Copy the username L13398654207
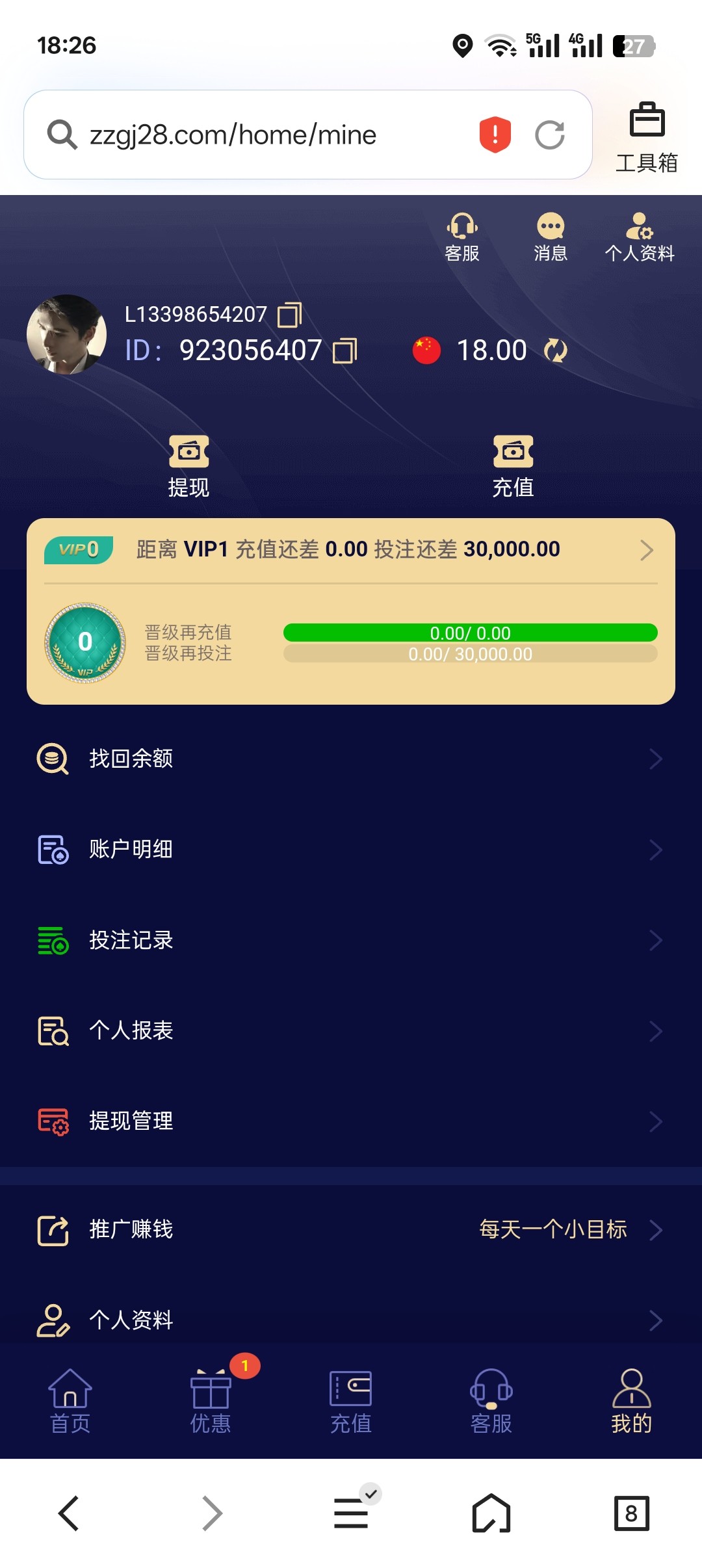This screenshot has height=1568, width=702. point(289,315)
